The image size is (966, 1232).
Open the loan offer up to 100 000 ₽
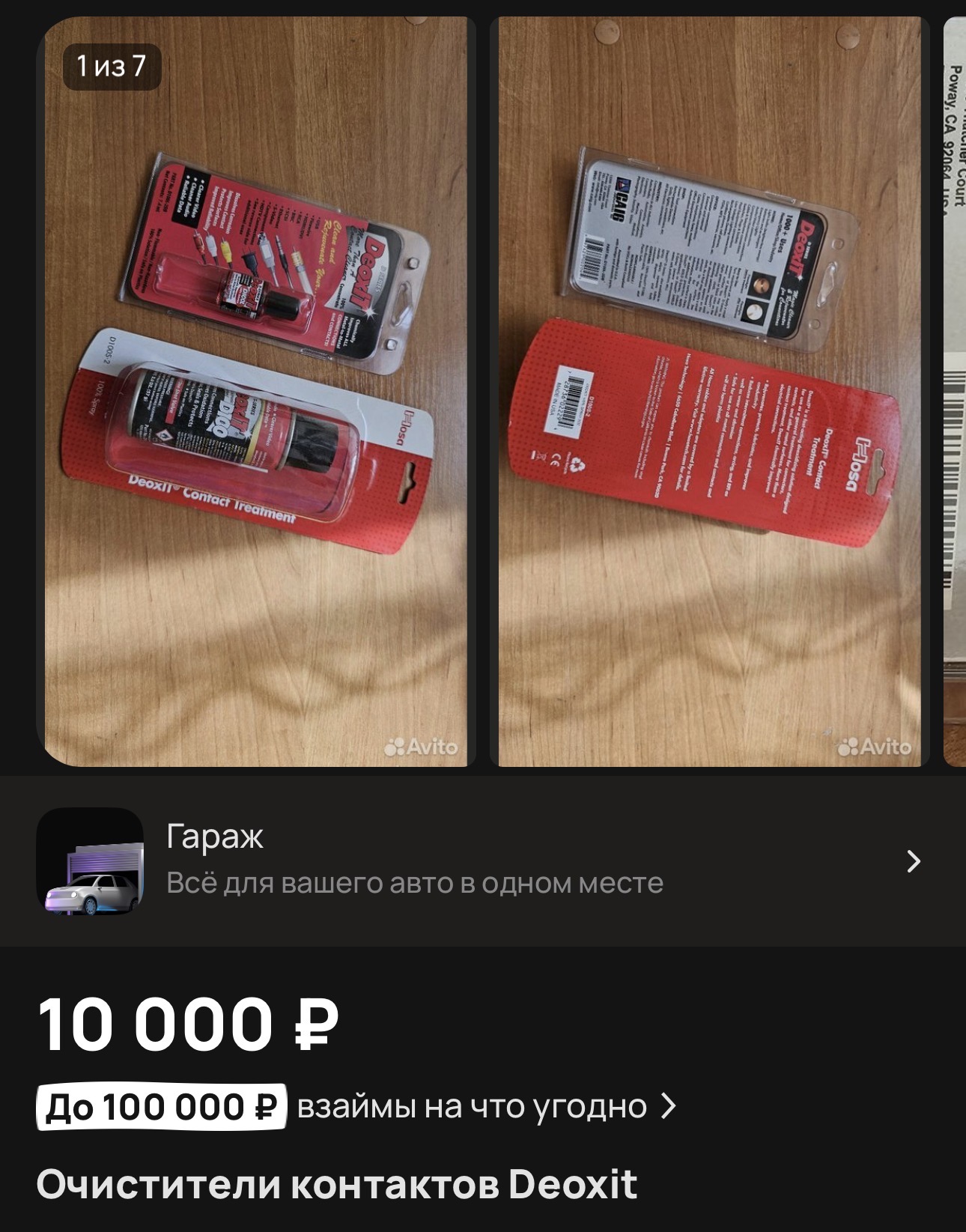356,1106
